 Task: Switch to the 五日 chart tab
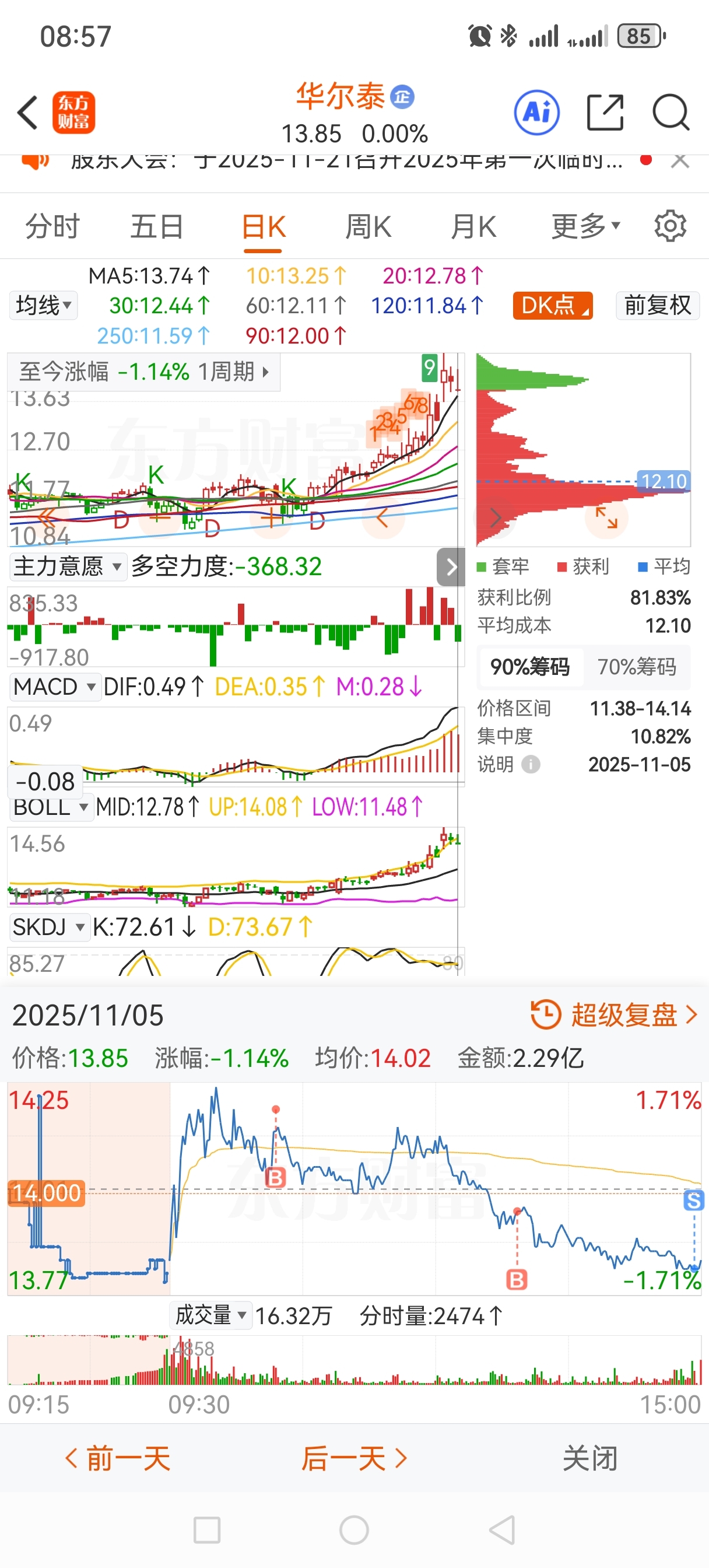[156, 227]
